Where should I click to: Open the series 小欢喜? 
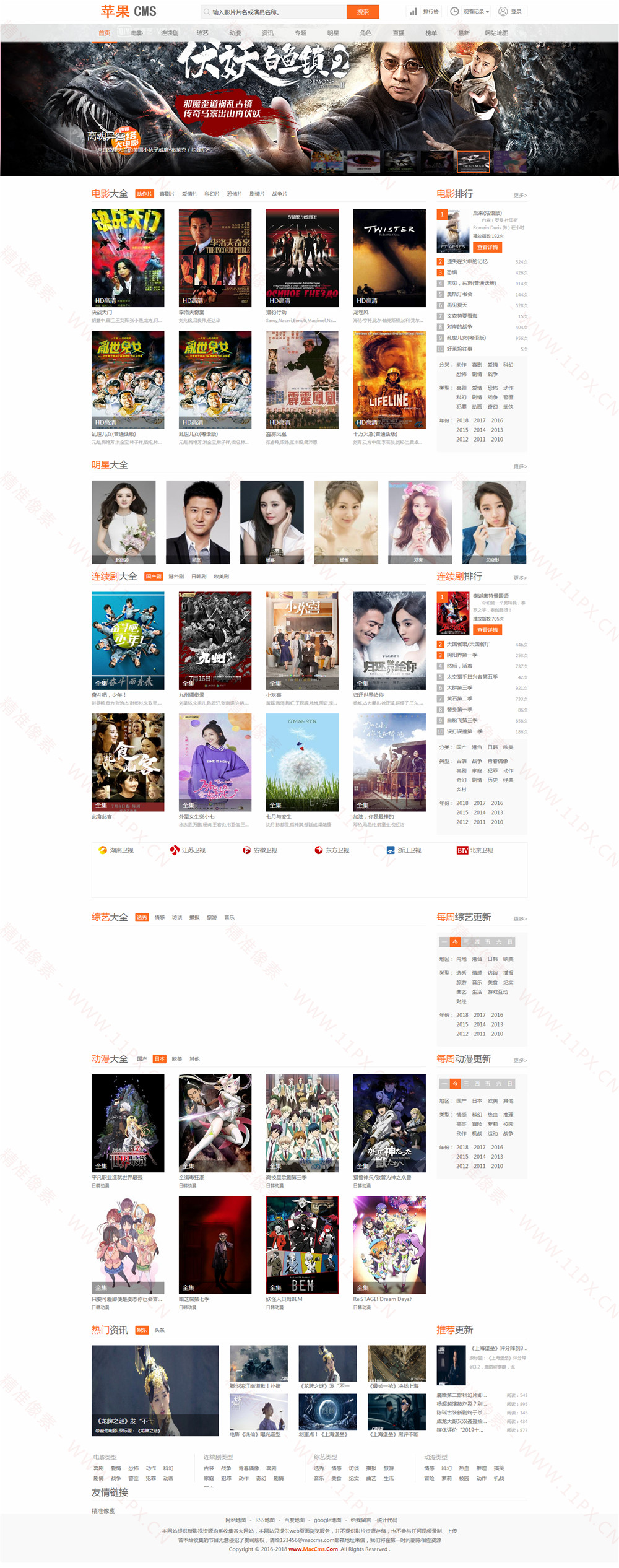[302, 641]
